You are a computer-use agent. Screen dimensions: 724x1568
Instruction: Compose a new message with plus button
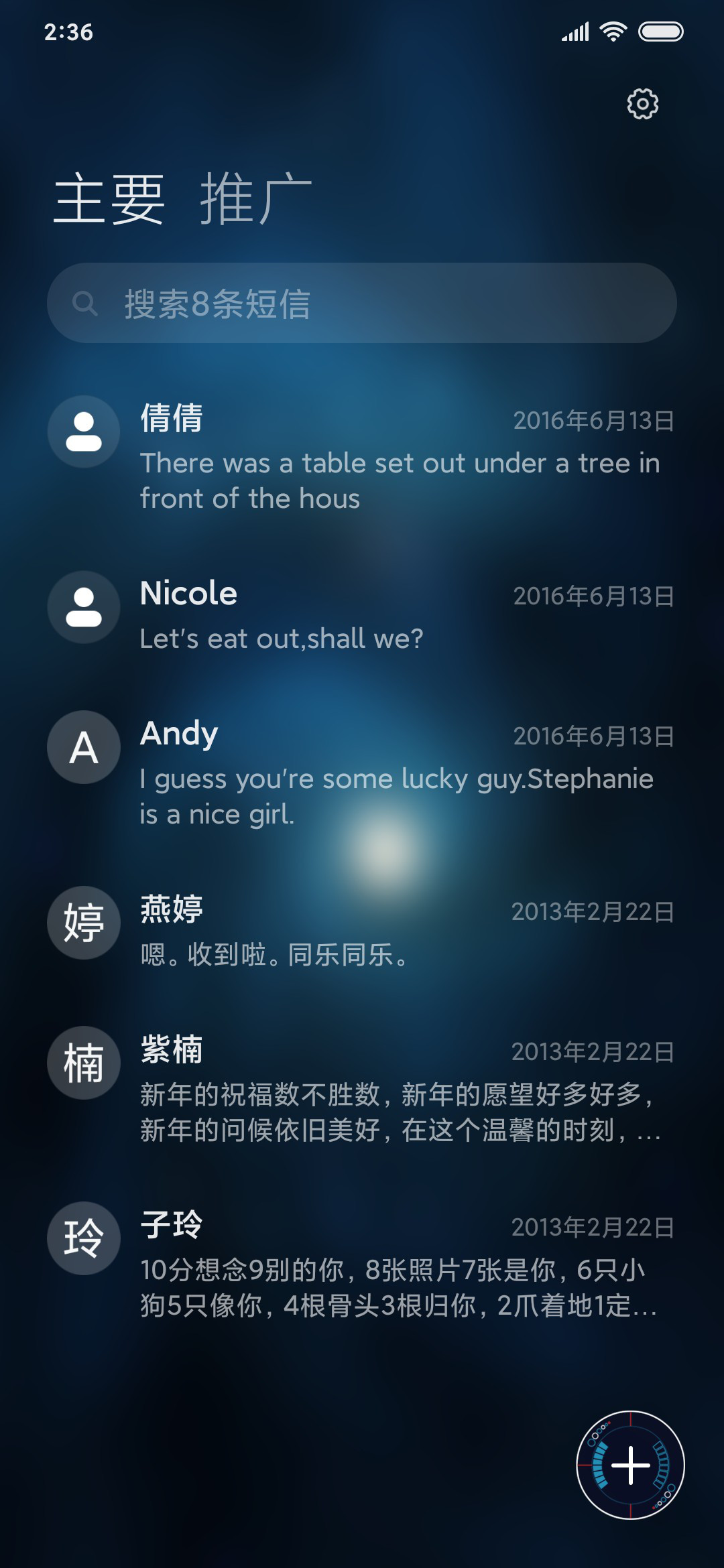(x=630, y=1465)
